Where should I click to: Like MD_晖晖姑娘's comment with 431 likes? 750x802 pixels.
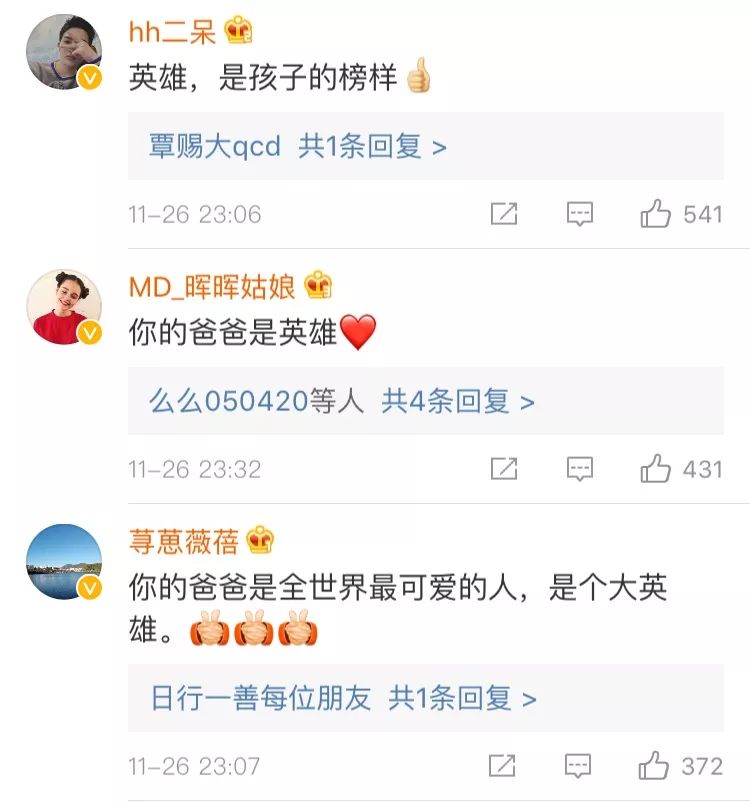coord(656,468)
